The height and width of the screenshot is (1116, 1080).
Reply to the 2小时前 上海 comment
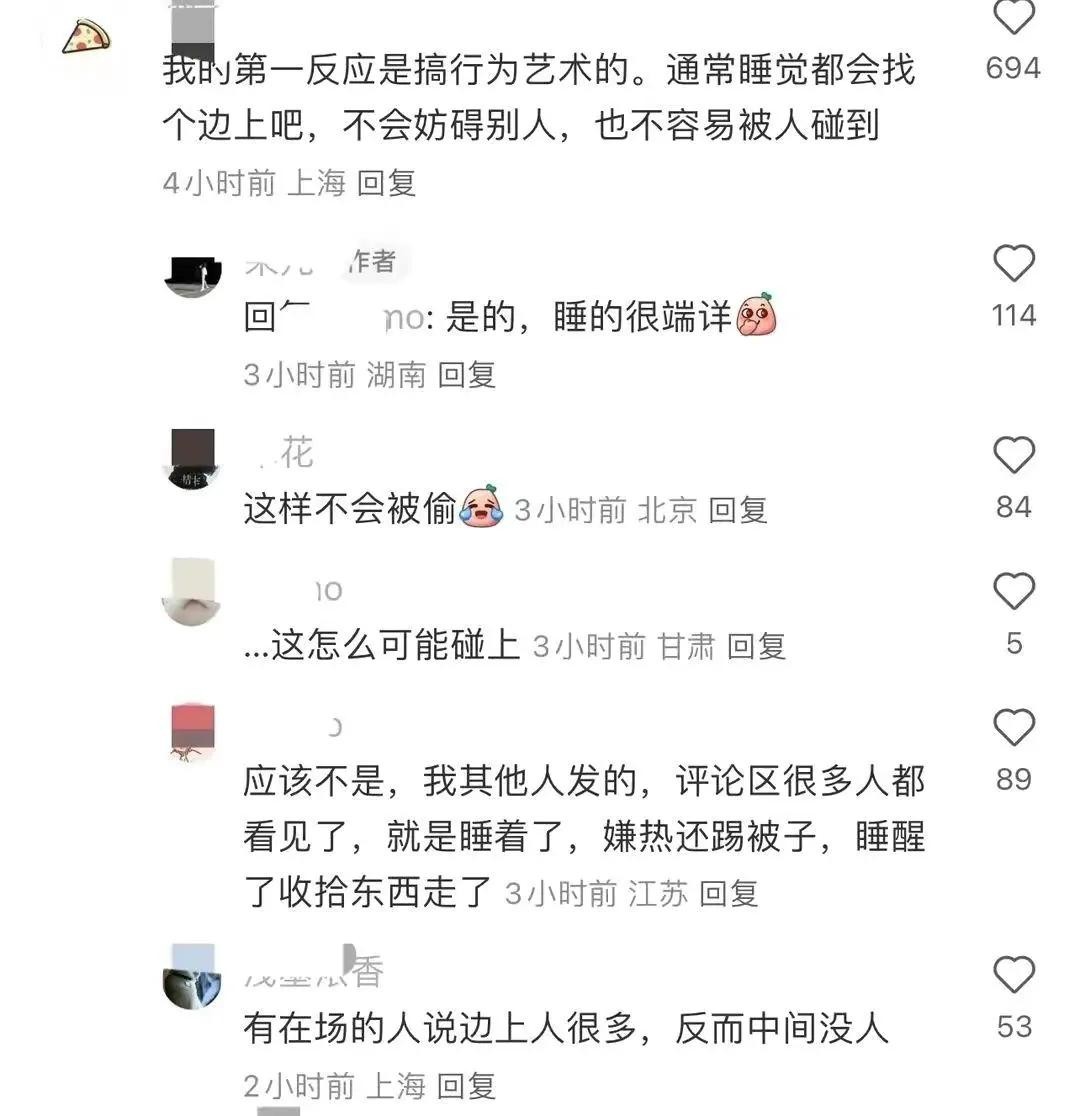467,1085
